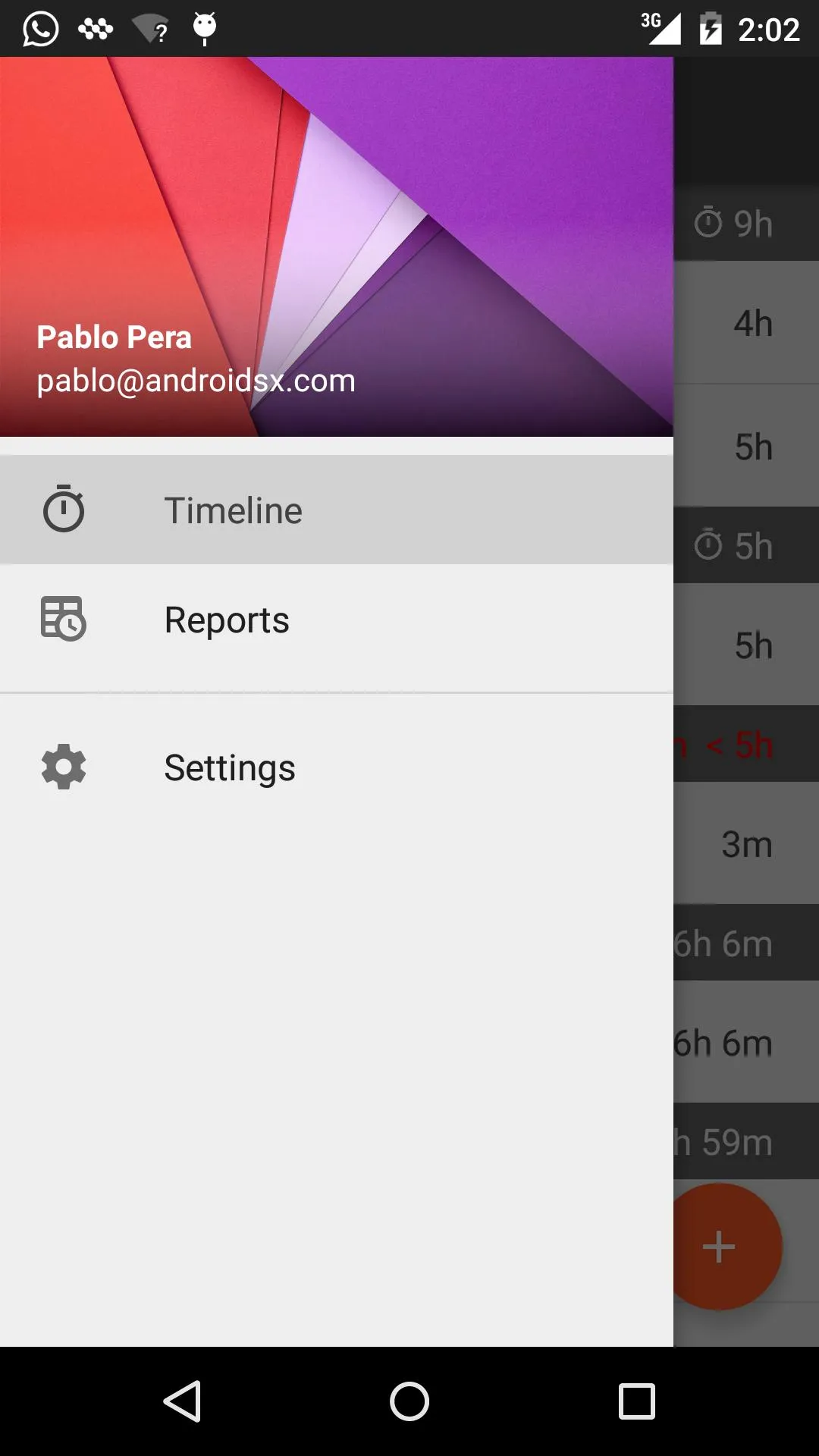The image size is (819, 1456).
Task: Tap the Pablo Pera account header
Action: pos(196,358)
